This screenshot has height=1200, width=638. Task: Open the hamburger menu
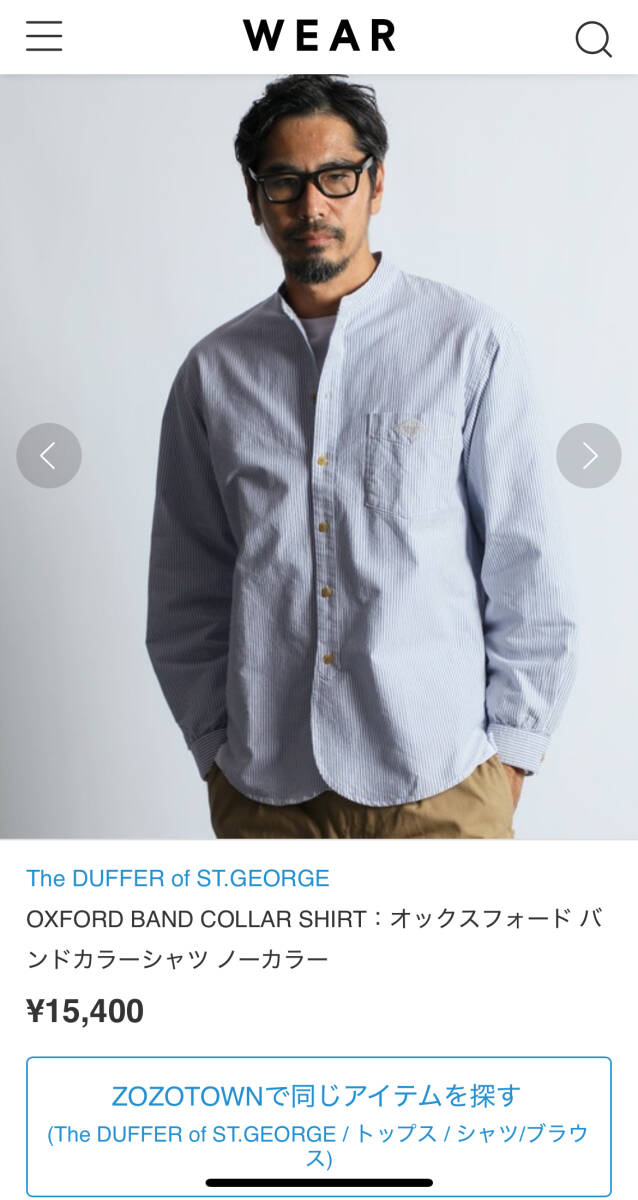coord(44,36)
